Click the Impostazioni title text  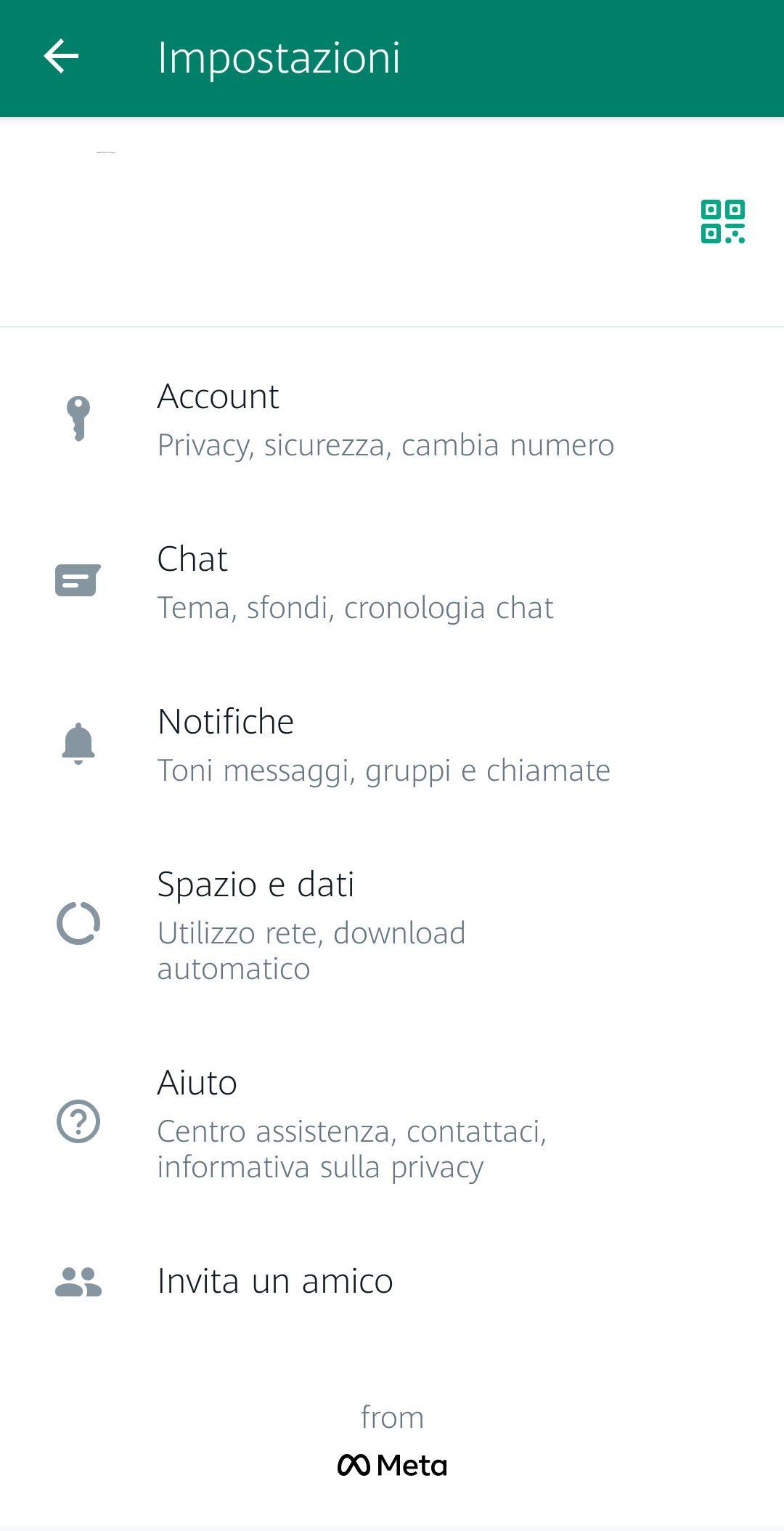(279, 58)
